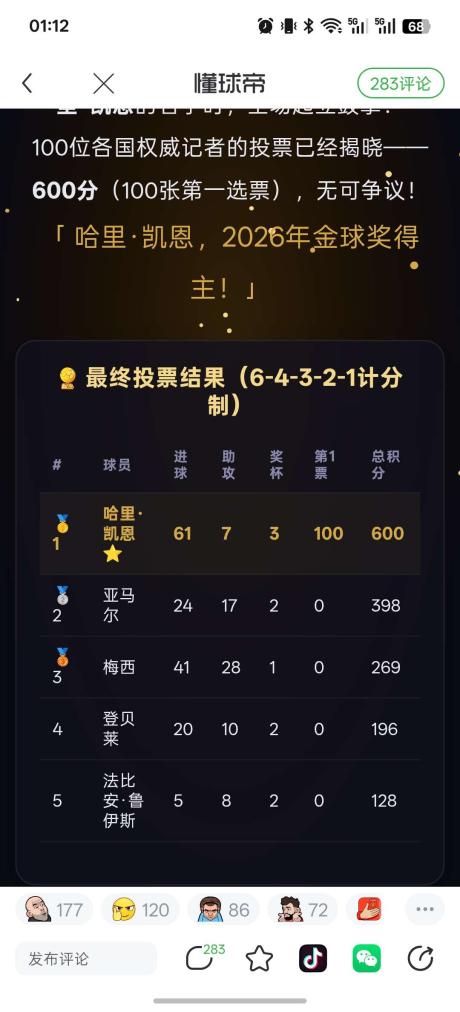Tap the red clapping reaction
The width and height of the screenshot is (460, 1012).
tap(369, 909)
